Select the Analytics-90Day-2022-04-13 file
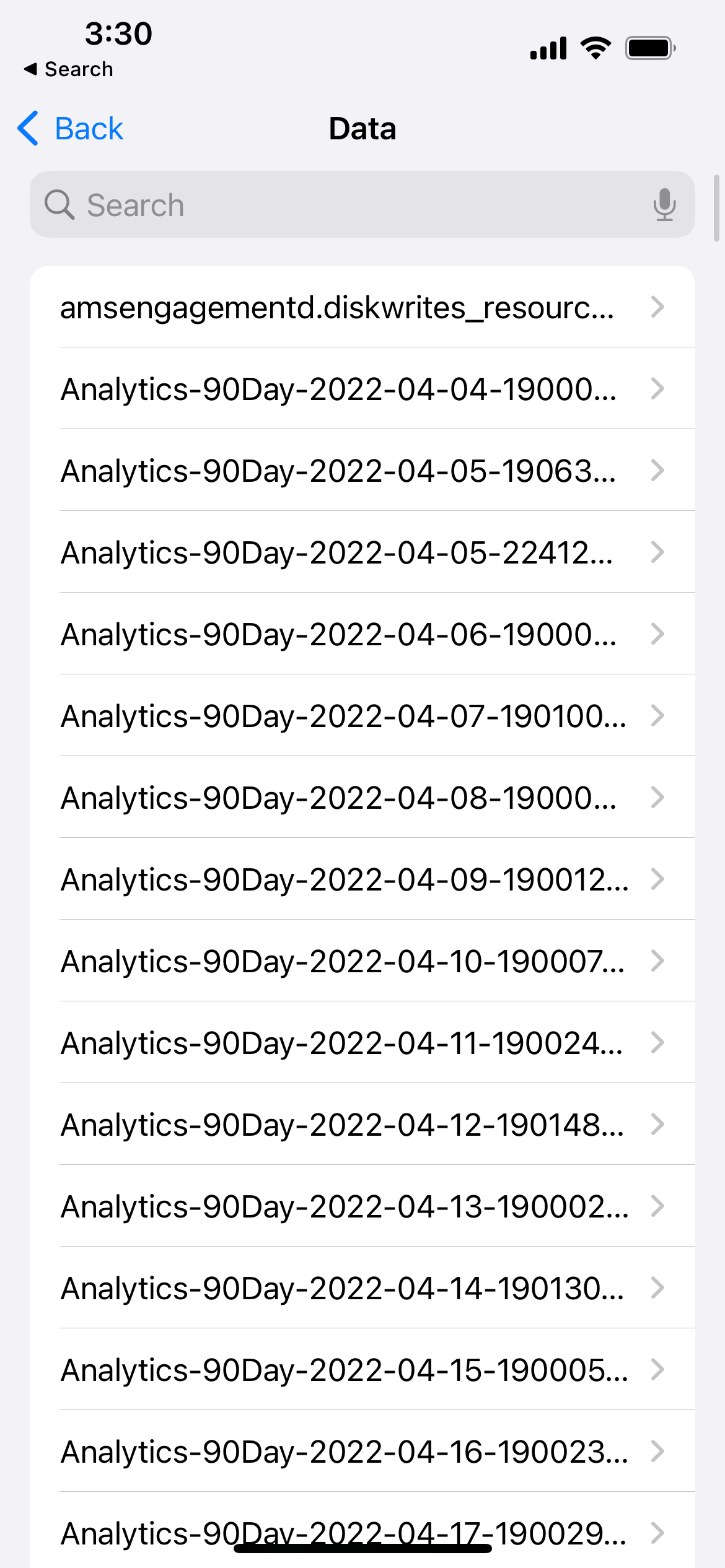 (x=362, y=1206)
